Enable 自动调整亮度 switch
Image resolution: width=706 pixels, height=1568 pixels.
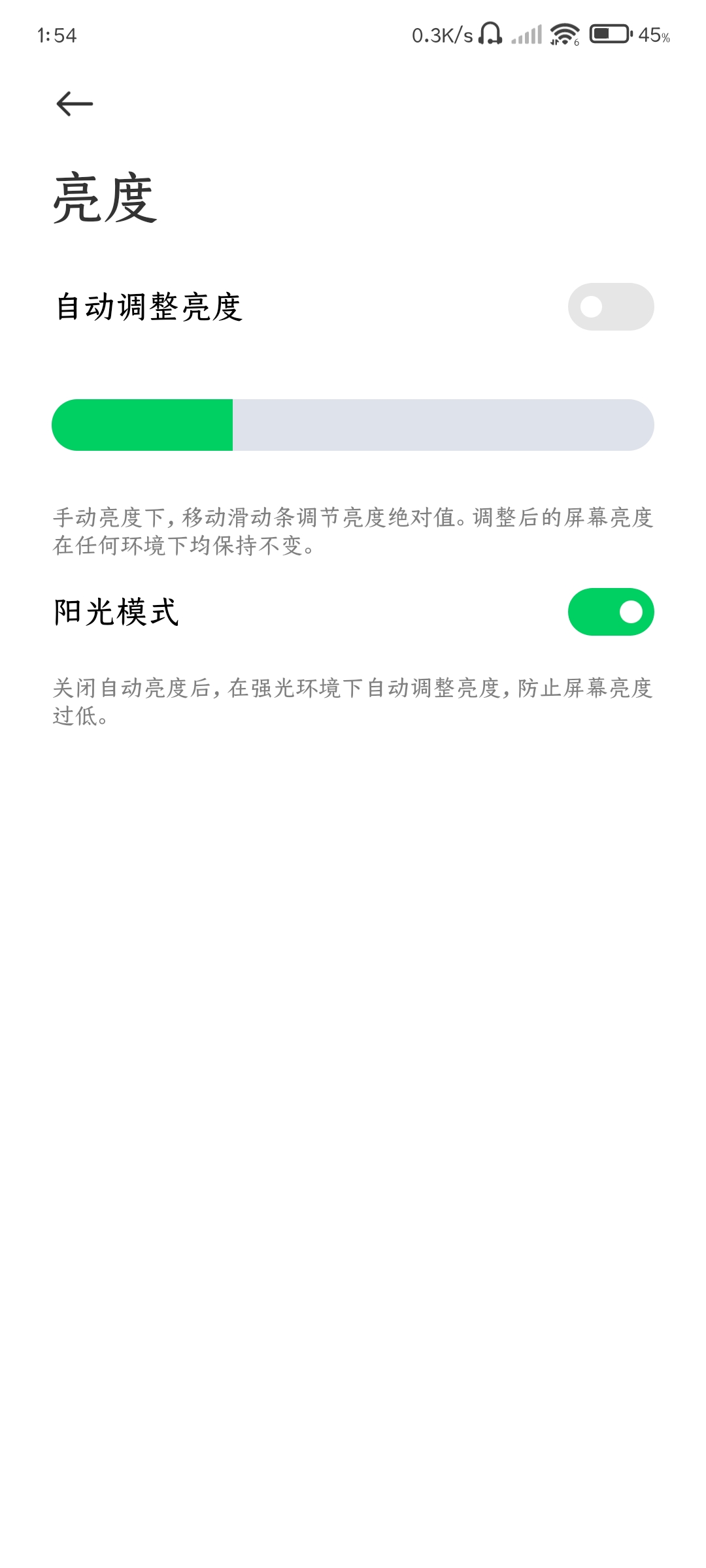coord(611,306)
